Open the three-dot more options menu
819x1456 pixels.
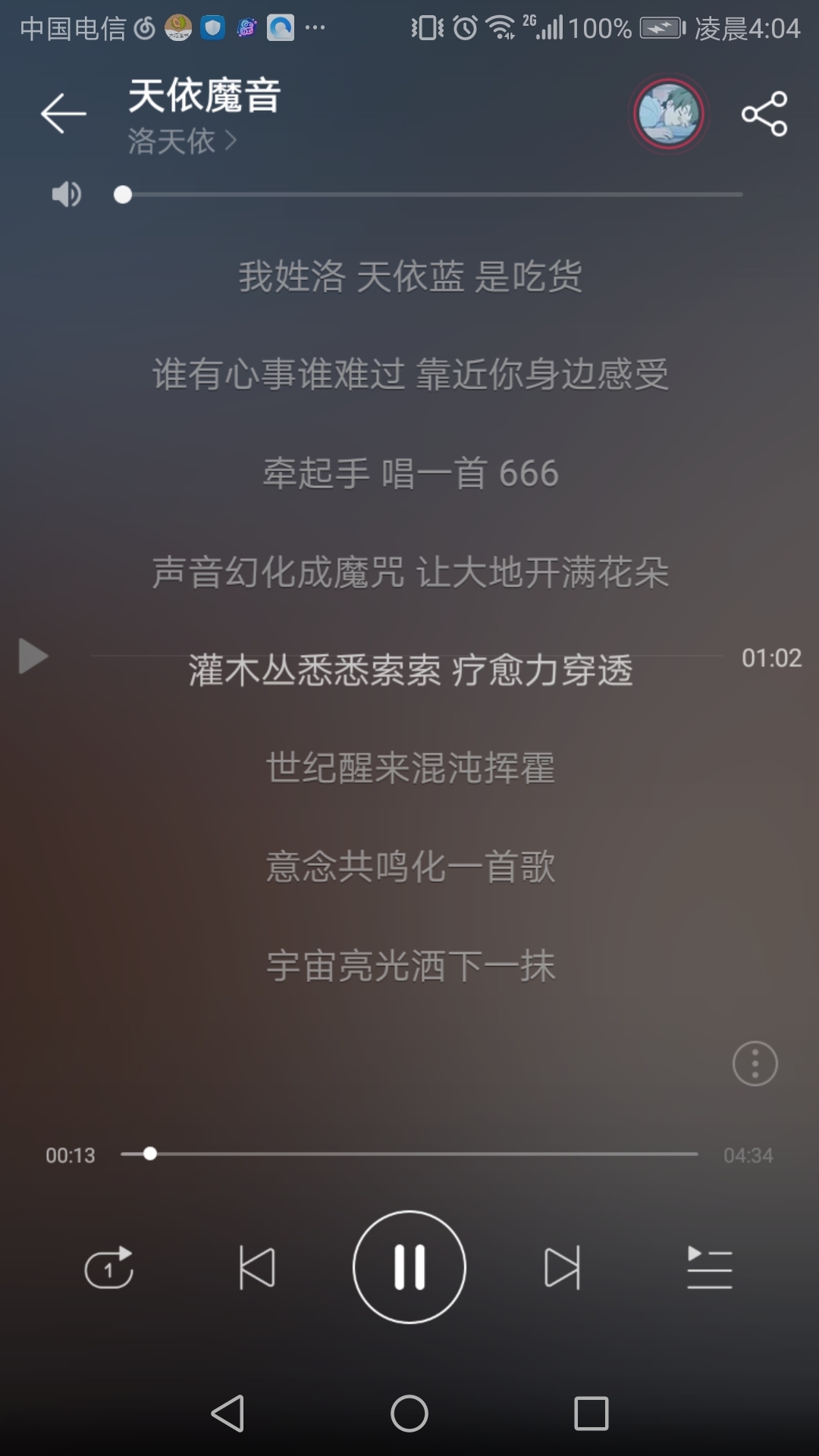point(755,1064)
